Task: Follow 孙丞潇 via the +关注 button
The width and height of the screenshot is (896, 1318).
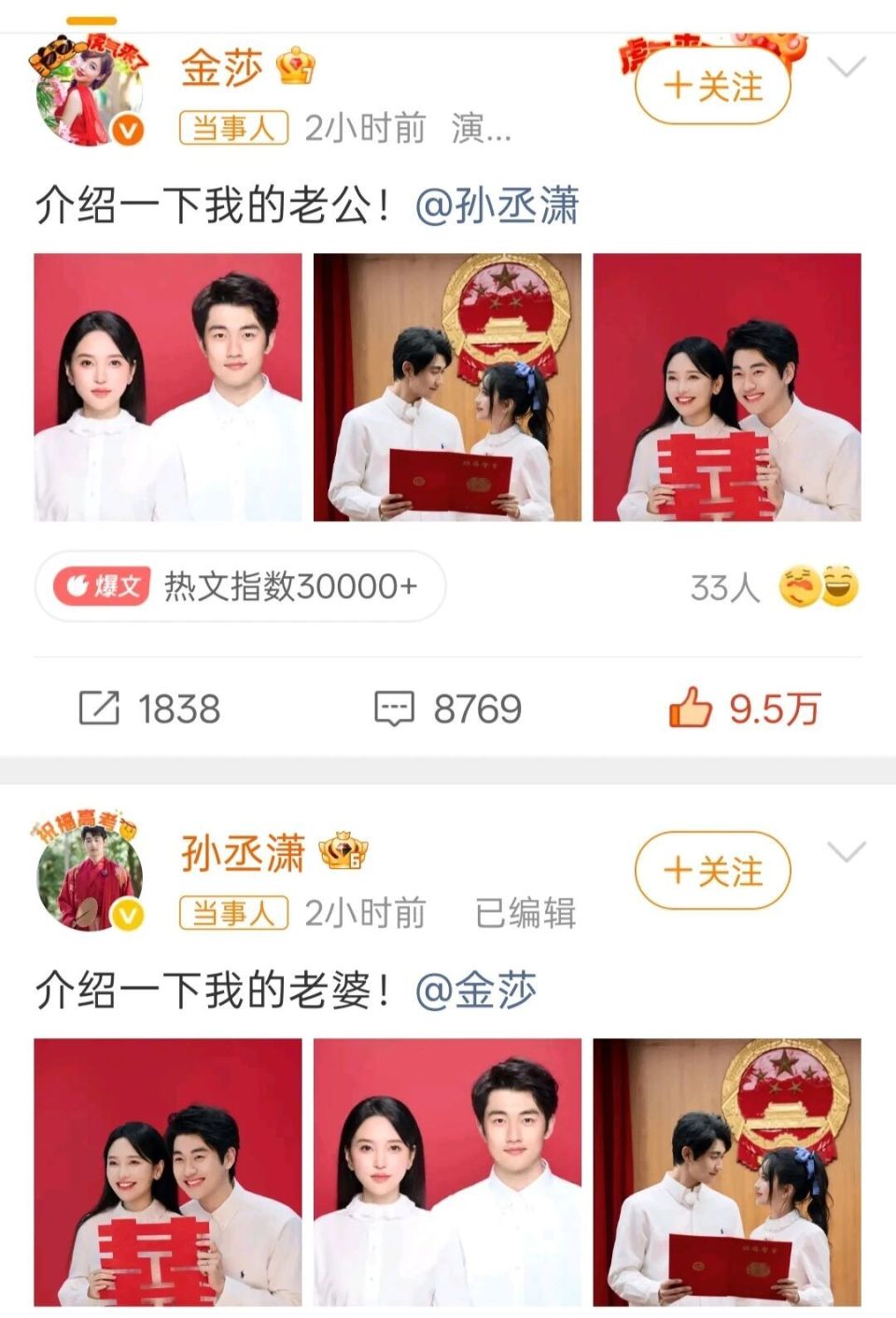Action: (x=712, y=869)
